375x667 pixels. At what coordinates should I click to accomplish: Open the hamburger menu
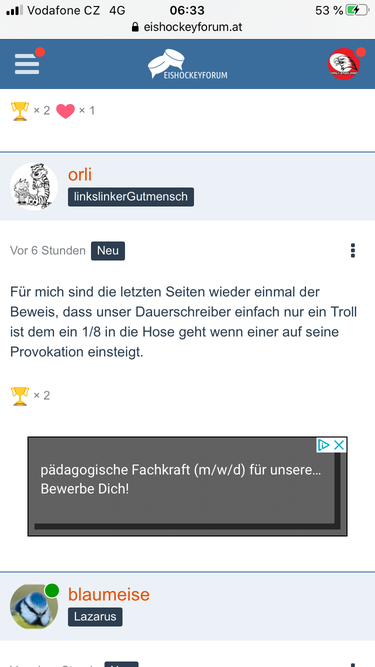click(x=27, y=64)
